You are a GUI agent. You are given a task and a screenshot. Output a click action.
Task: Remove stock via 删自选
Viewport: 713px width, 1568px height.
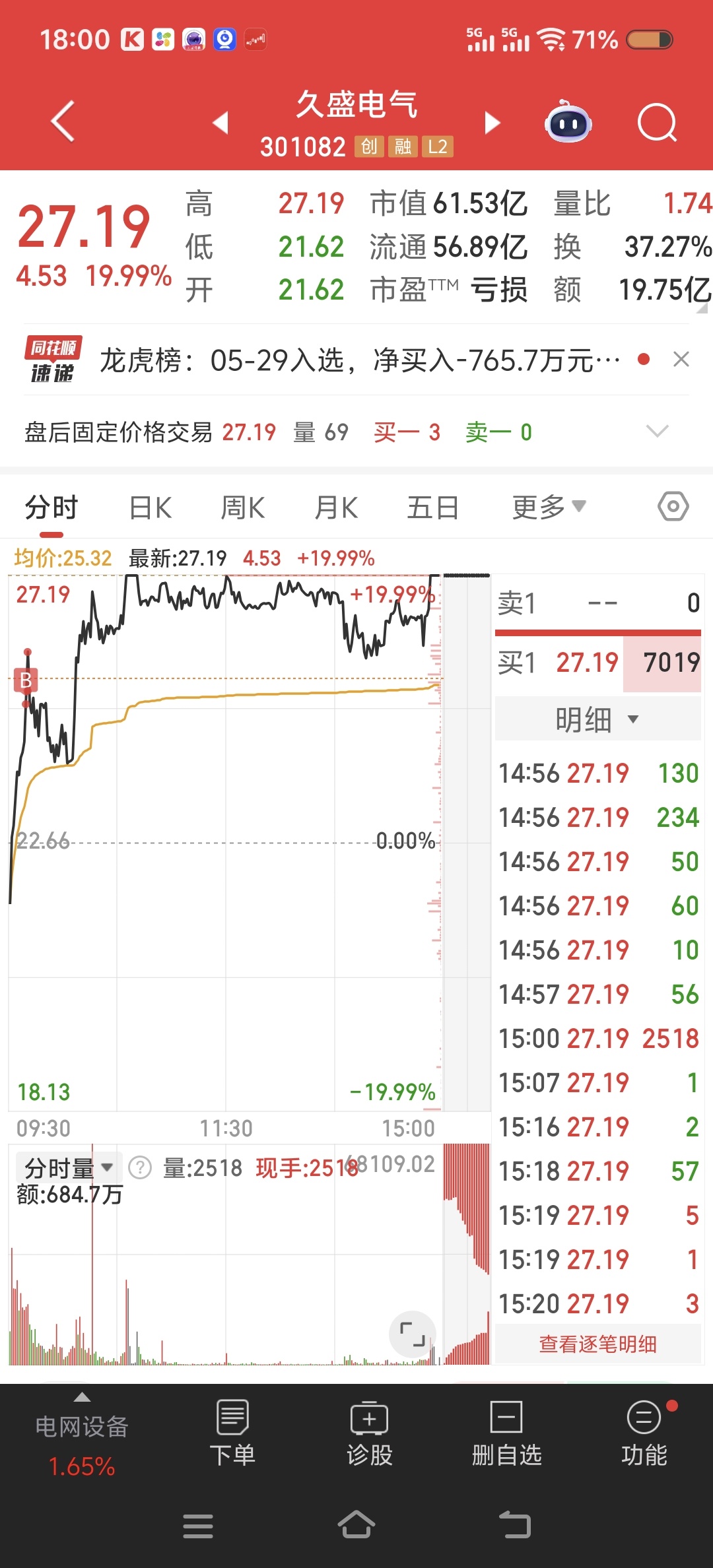[x=507, y=1433]
